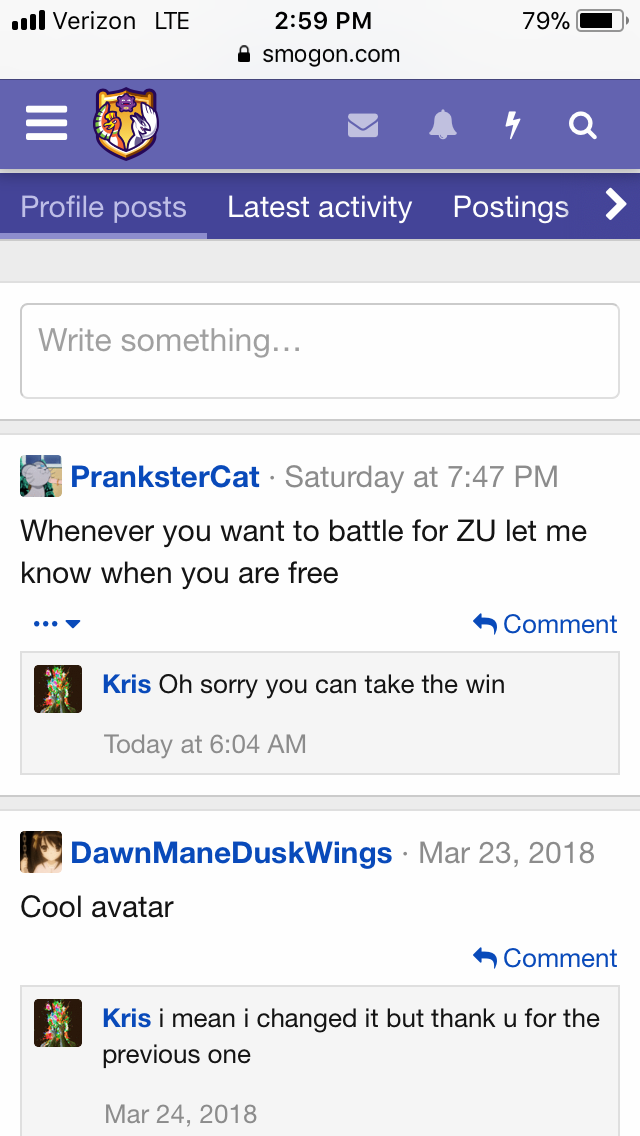
Task: Open Kris's profile from the ZU reply
Action: click(127, 684)
